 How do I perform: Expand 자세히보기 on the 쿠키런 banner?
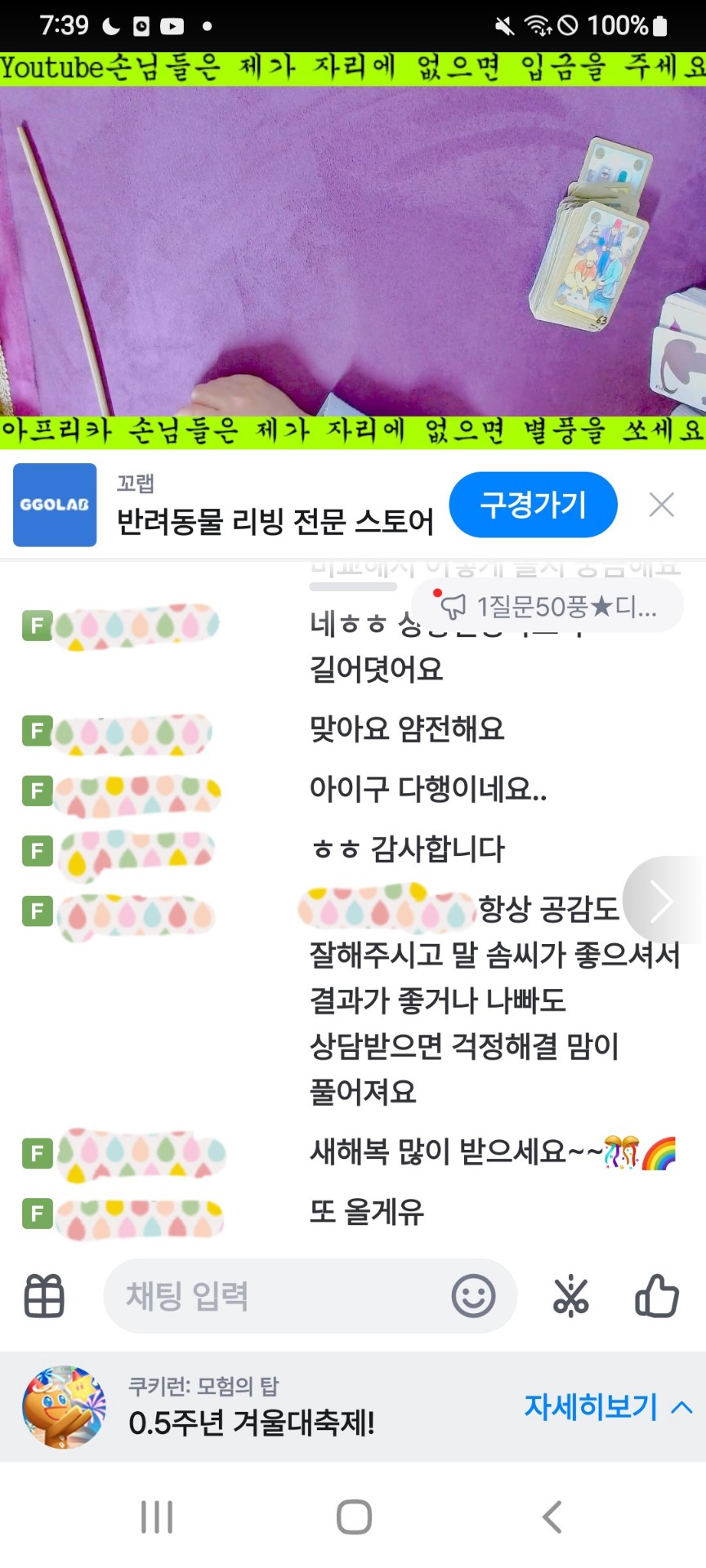608,1406
